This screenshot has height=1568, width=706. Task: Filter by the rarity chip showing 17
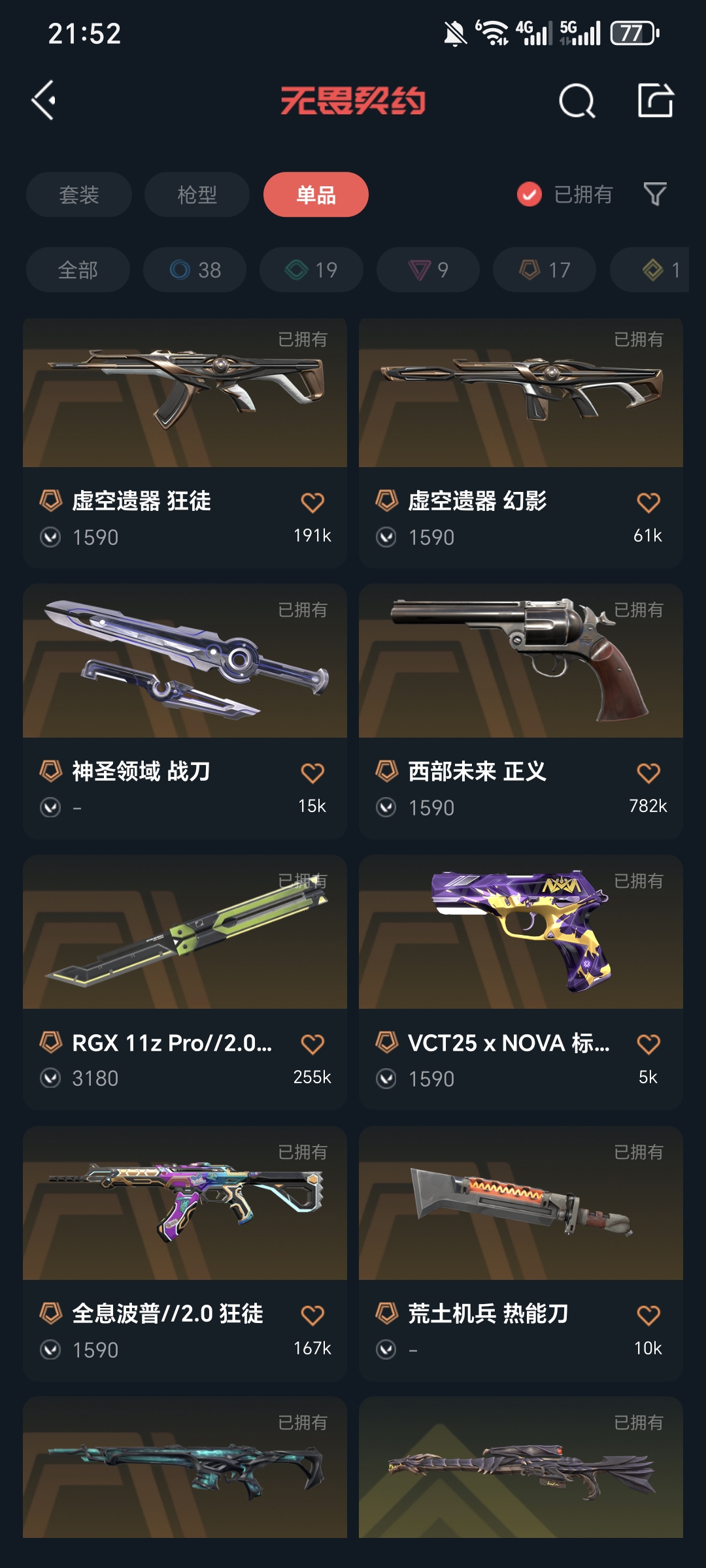pyautogui.click(x=545, y=270)
